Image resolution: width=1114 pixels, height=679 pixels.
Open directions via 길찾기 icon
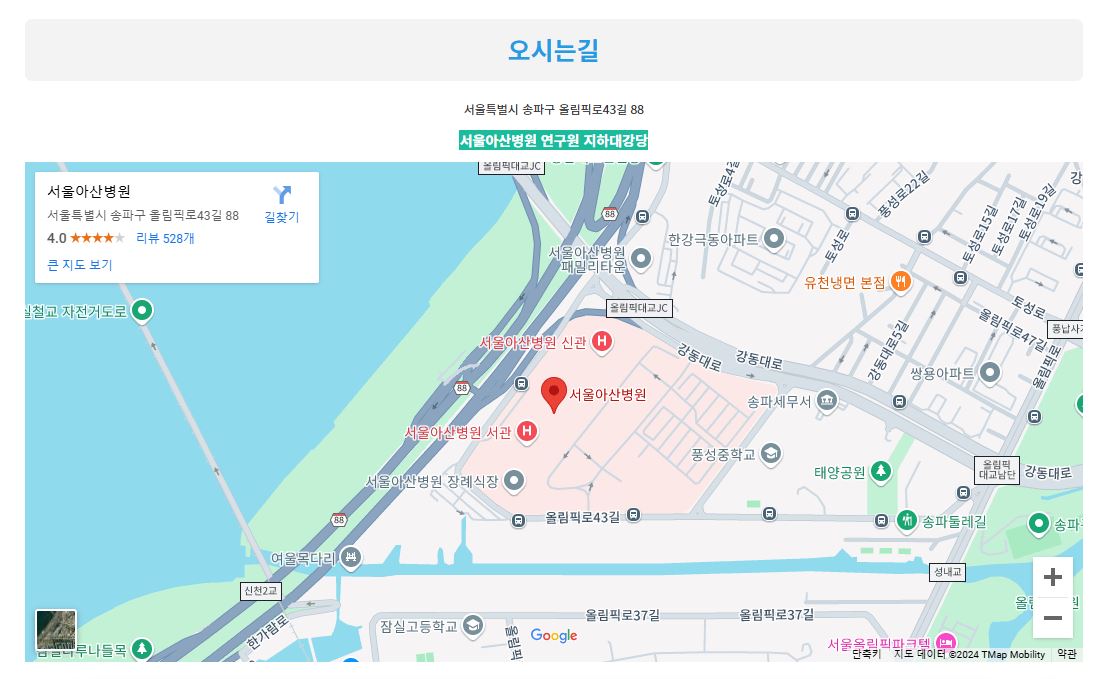[281, 196]
